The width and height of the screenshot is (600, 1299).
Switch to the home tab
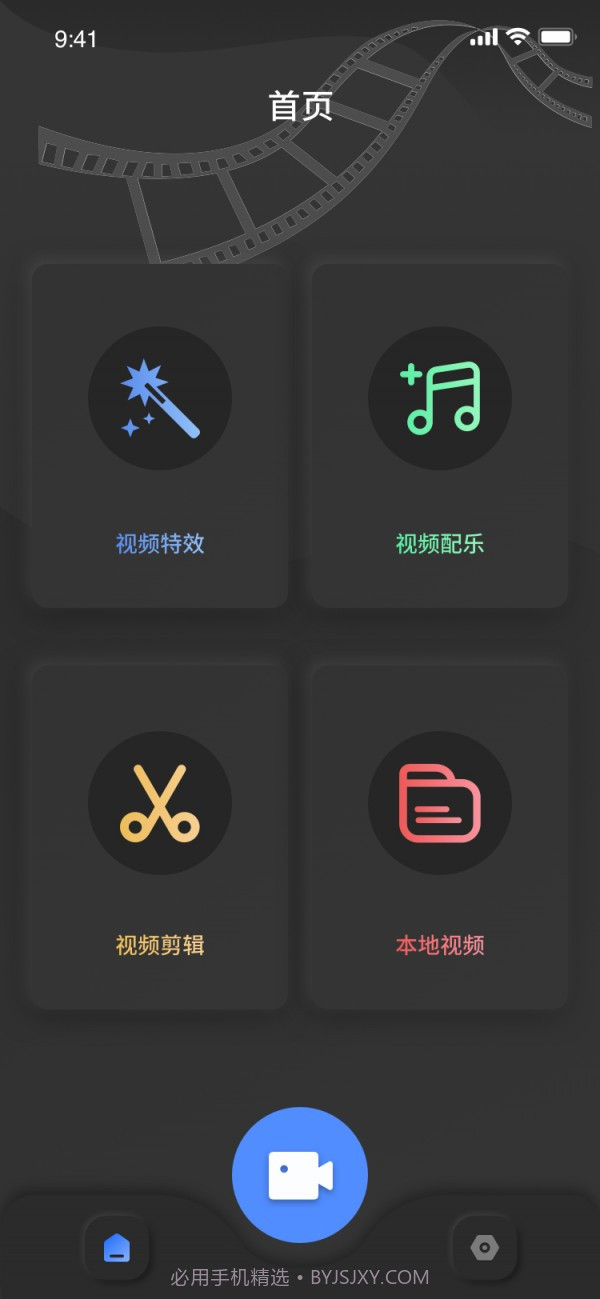pyautogui.click(x=117, y=1247)
